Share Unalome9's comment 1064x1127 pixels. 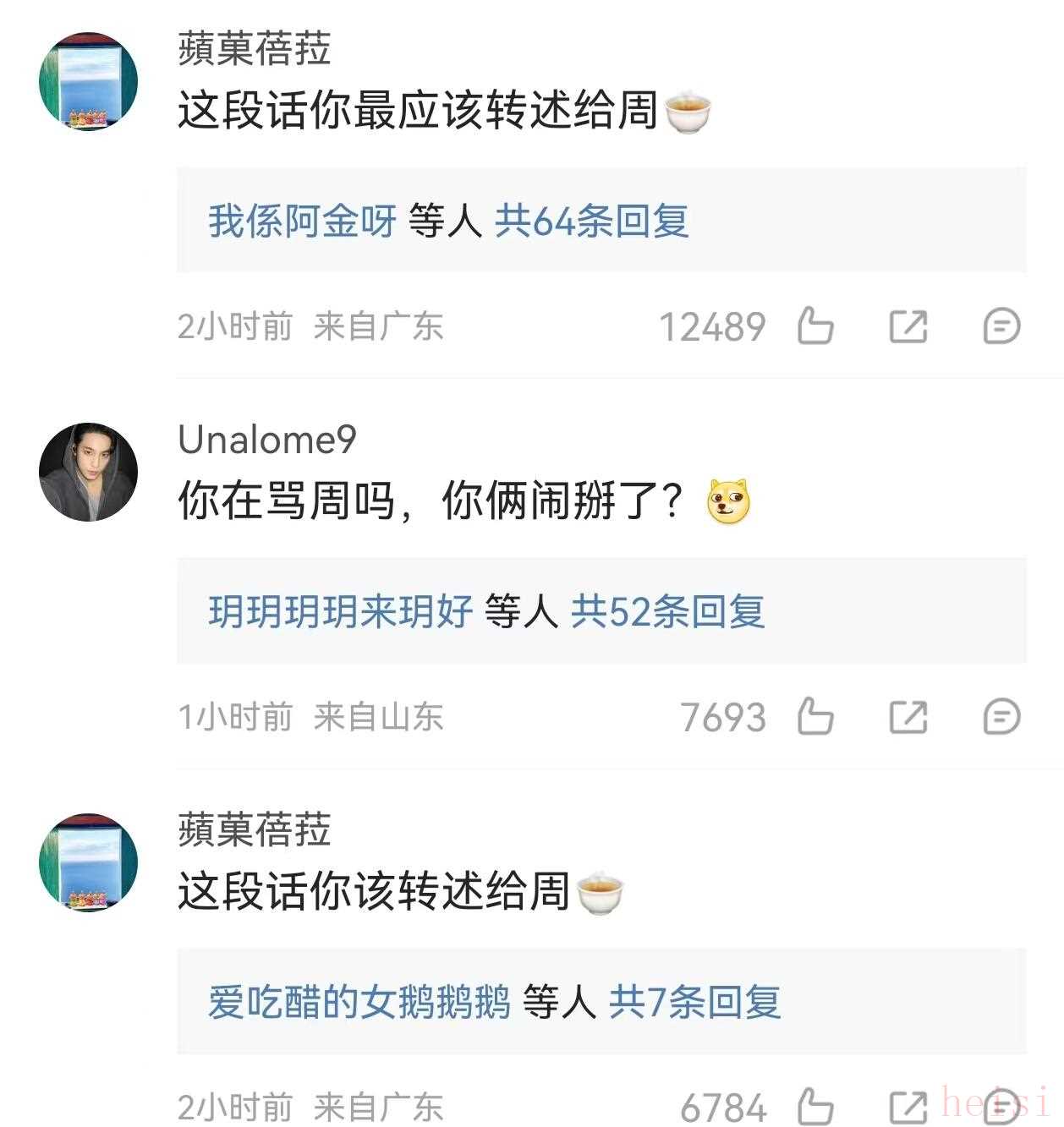point(908,717)
